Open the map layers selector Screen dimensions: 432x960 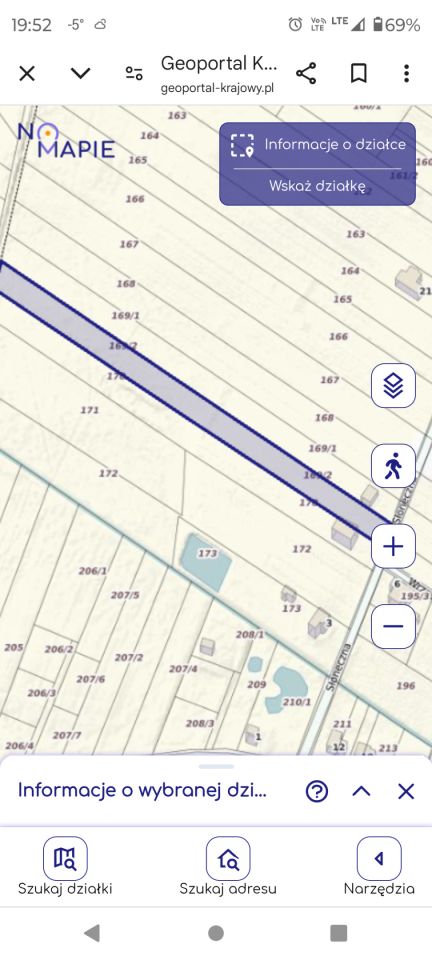(x=393, y=386)
